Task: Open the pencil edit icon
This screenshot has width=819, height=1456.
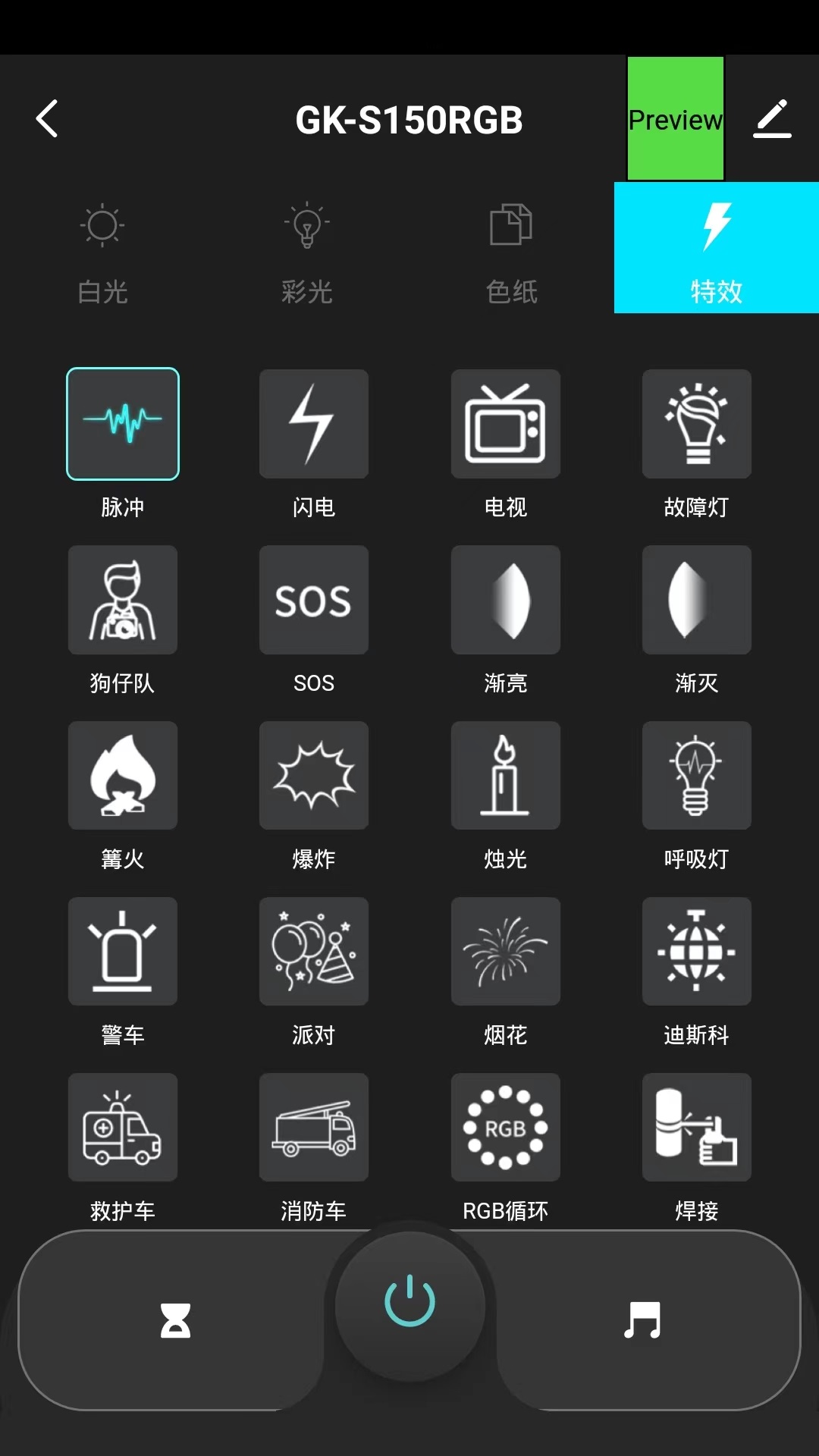Action: pyautogui.click(x=772, y=119)
